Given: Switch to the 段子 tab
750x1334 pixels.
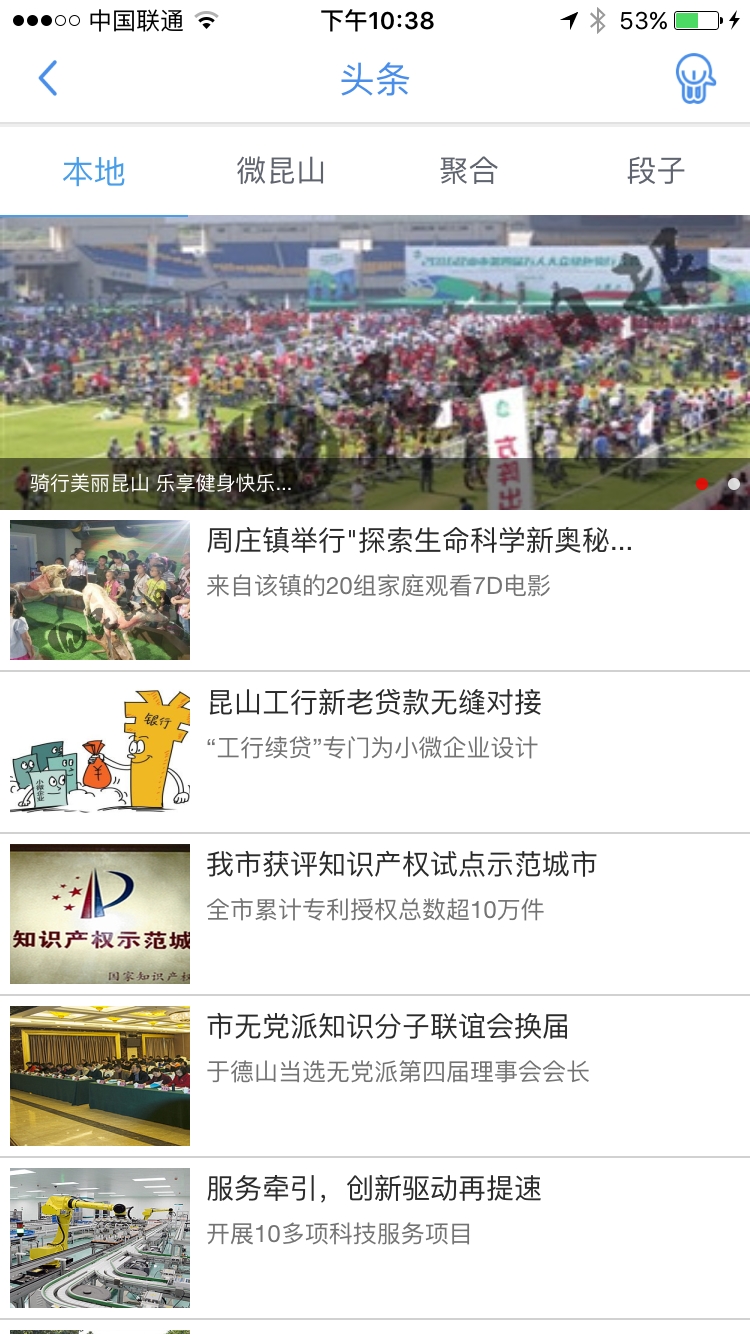Looking at the screenshot, I should click(x=656, y=171).
